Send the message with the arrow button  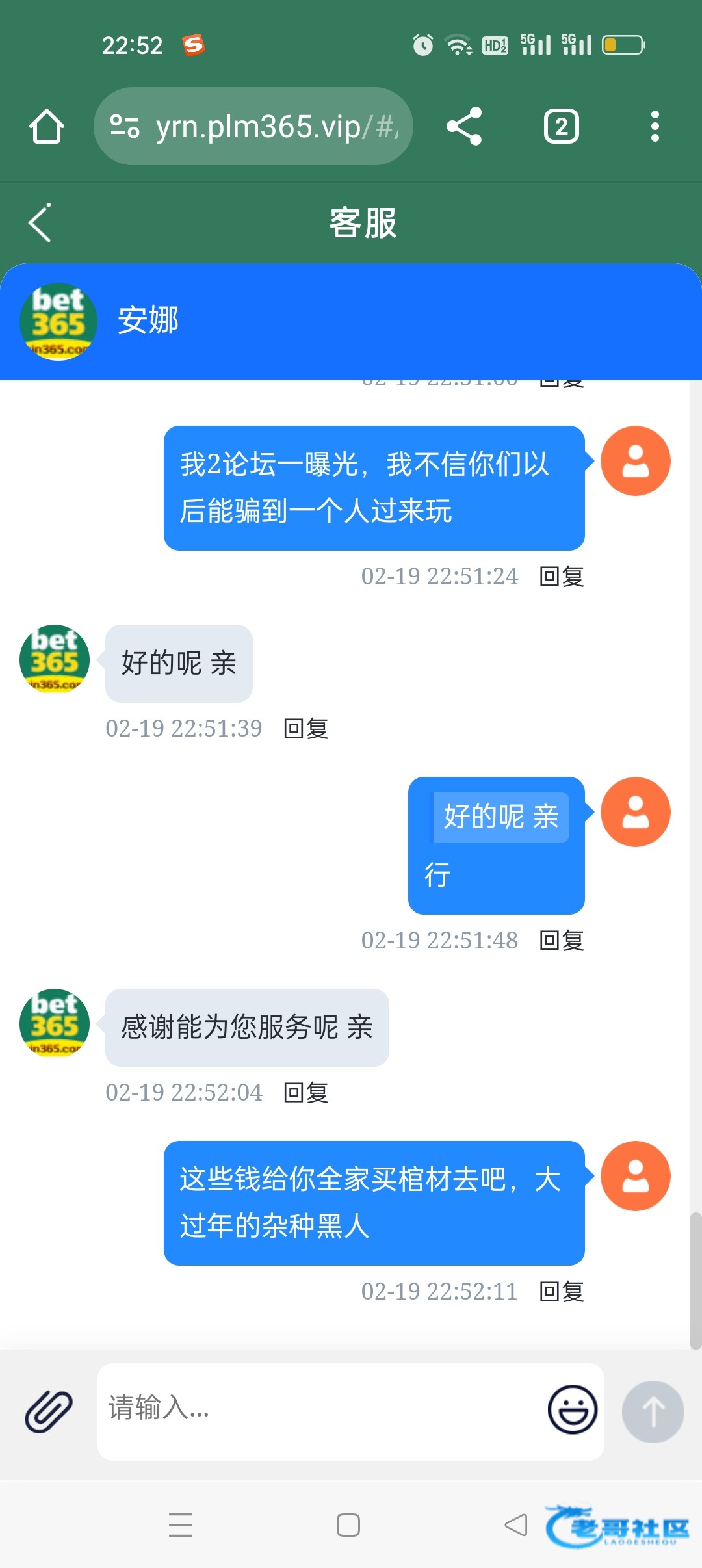tap(653, 1411)
